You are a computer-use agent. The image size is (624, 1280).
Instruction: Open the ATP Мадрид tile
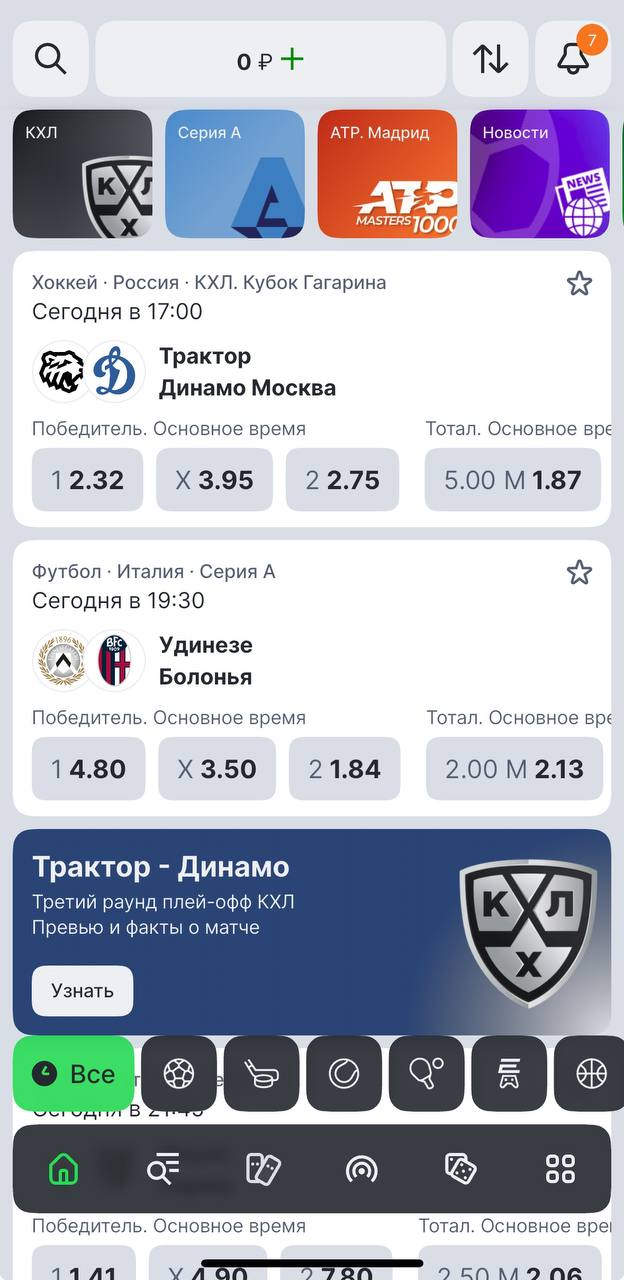click(x=387, y=174)
